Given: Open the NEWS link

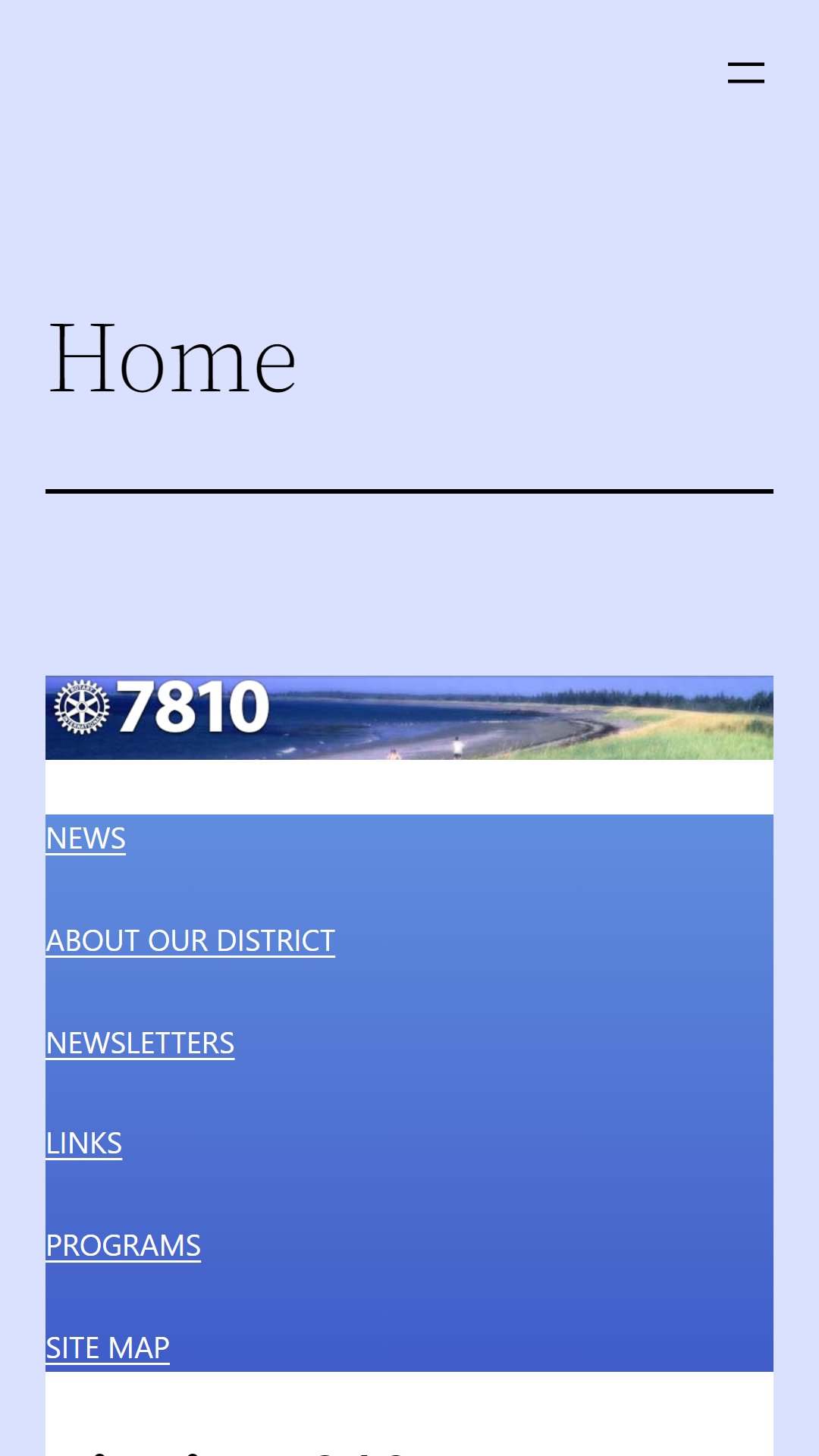Looking at the screenshot, I should (x=86, y=839).
